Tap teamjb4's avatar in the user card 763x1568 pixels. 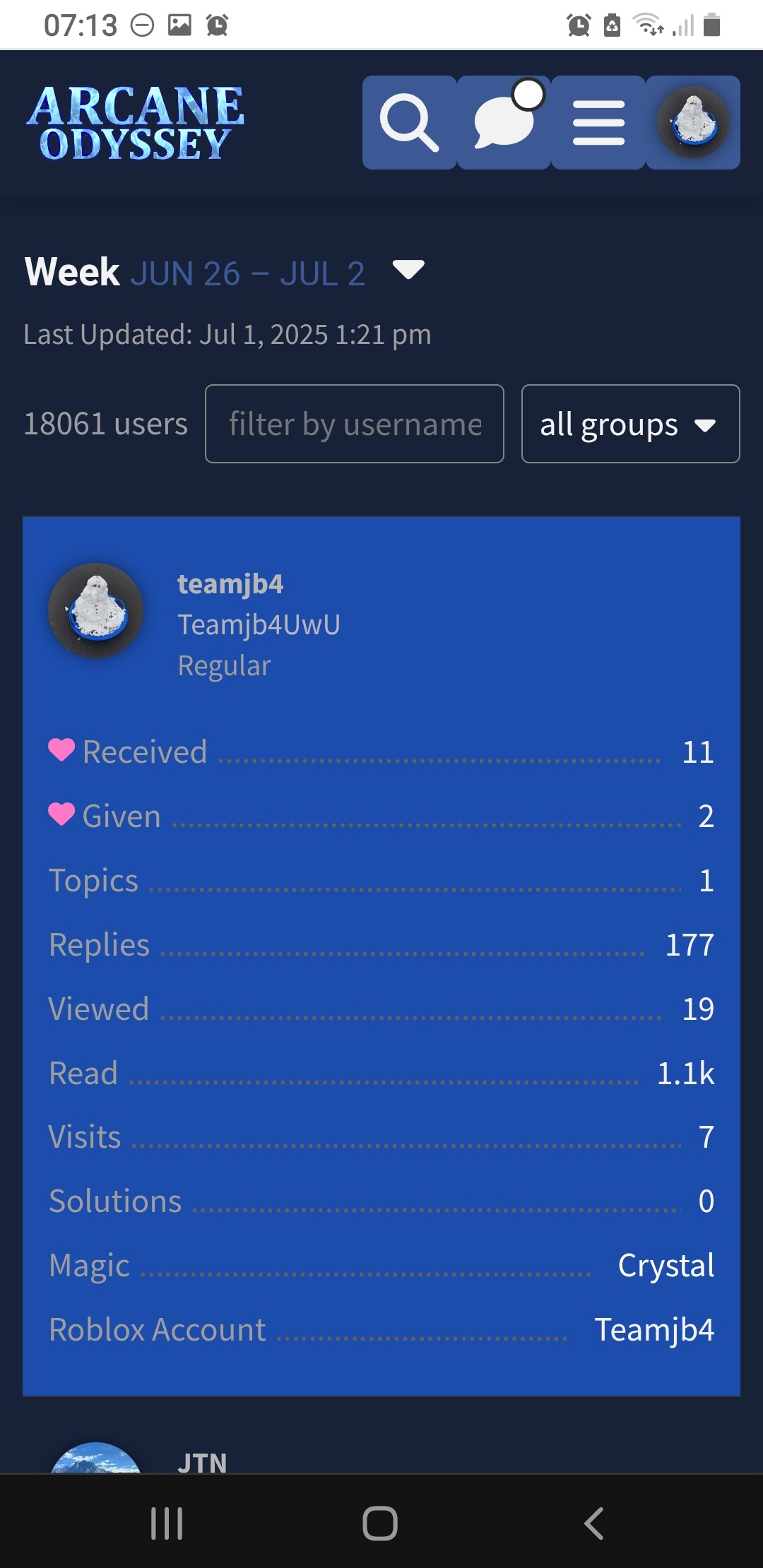click(x=96, y=611)
